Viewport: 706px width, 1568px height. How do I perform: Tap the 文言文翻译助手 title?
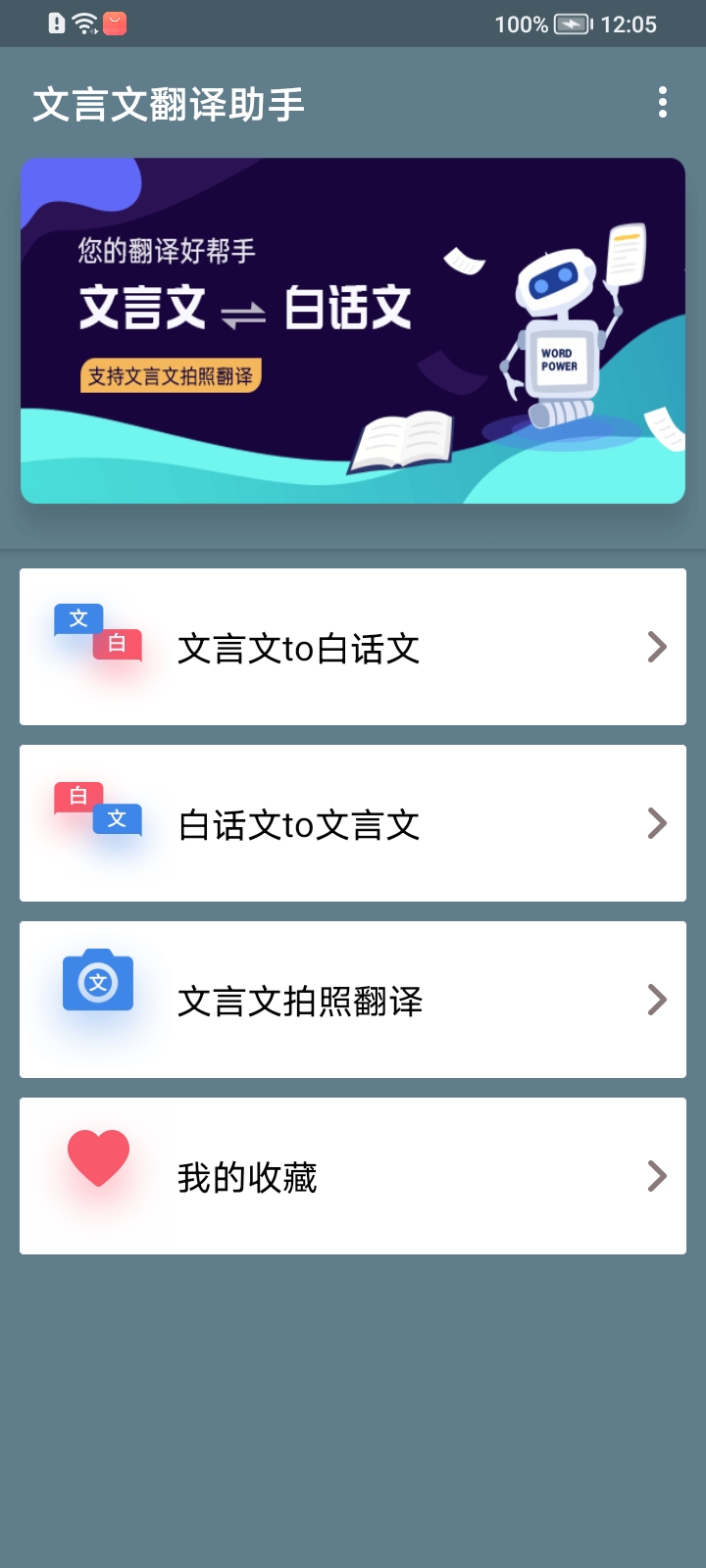169,102
